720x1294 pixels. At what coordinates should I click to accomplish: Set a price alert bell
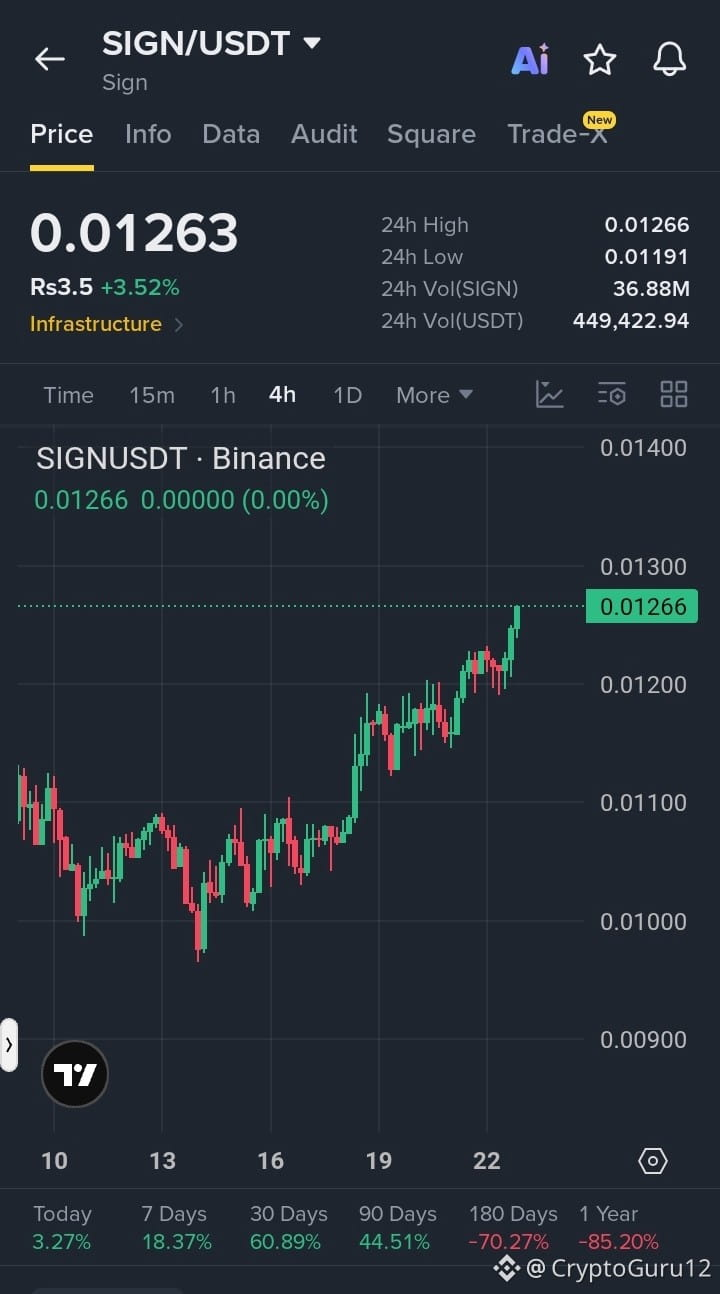click(x=670, y=59)
